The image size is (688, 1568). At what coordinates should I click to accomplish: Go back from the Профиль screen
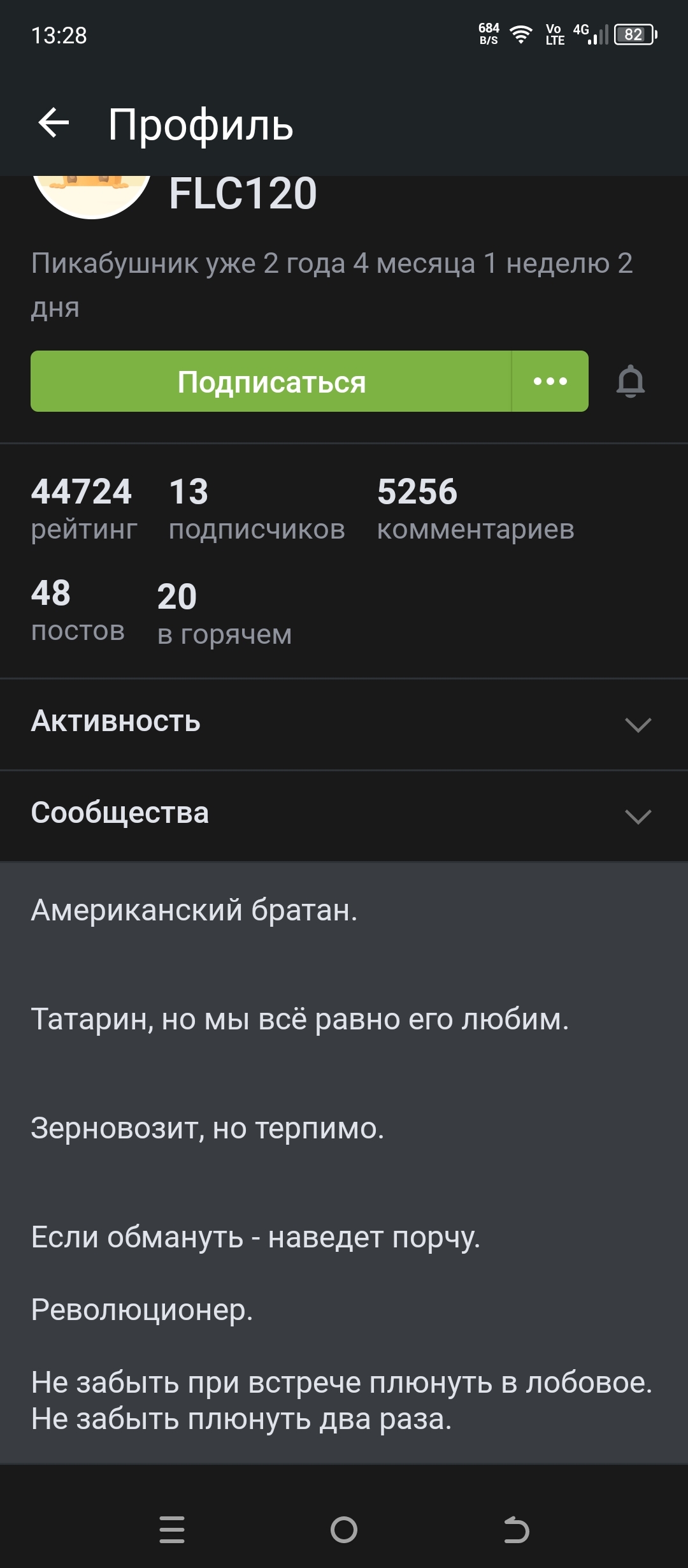(54, 123)
